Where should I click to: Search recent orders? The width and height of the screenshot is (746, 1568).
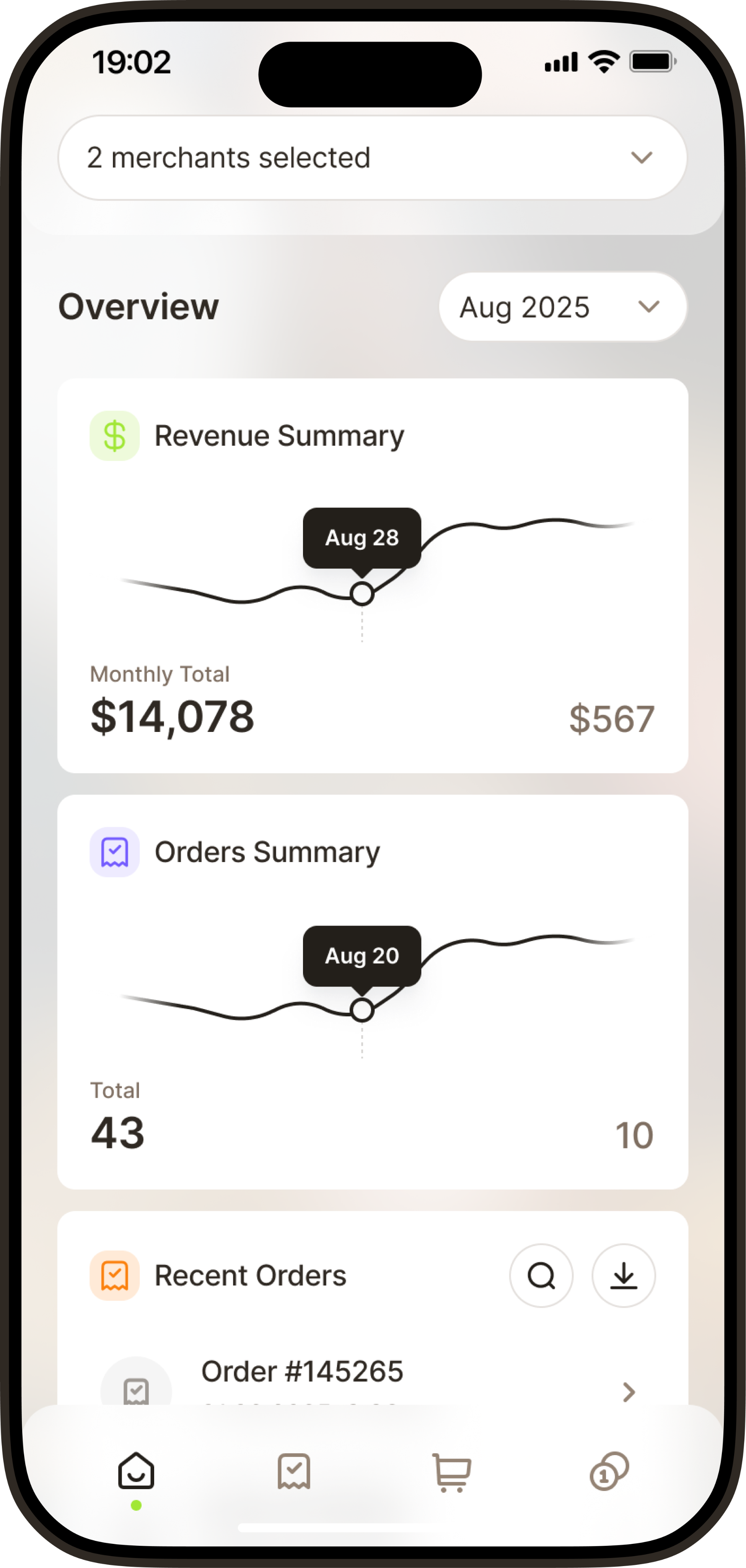(x=541, y=1275)
